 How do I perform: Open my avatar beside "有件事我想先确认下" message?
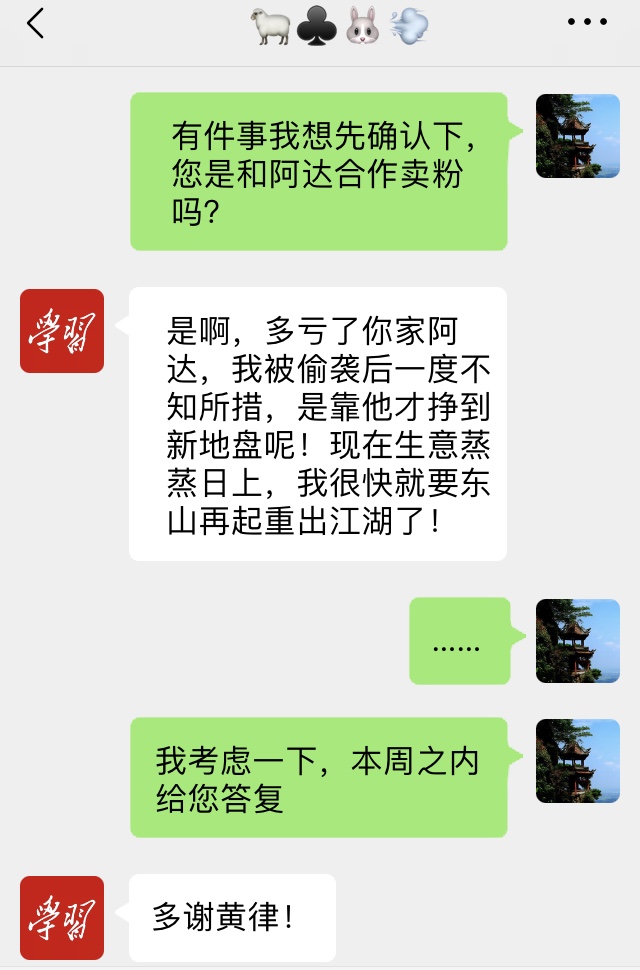pyautogui.click(x=577, y=136)
